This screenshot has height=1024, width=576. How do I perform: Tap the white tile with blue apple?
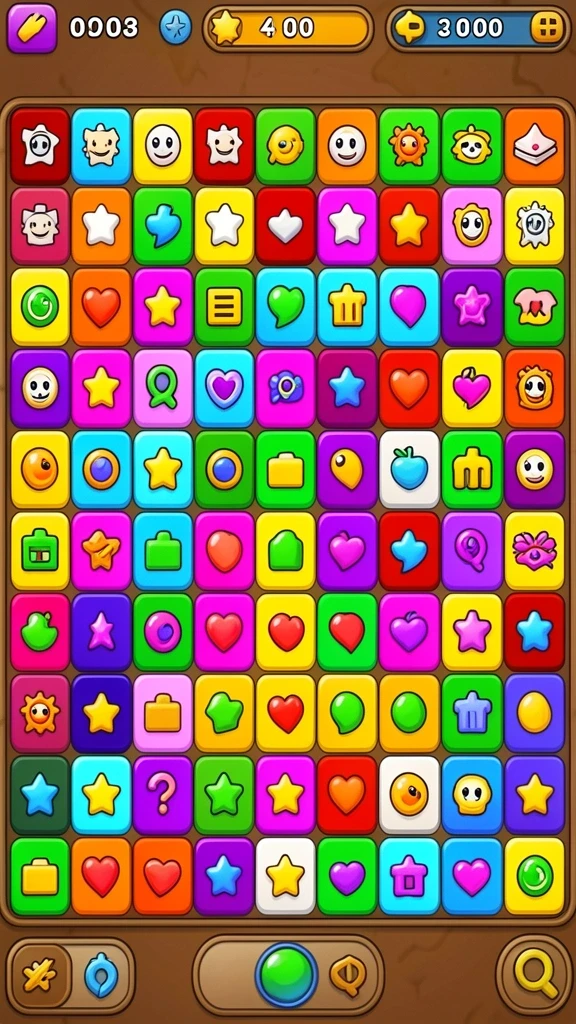tap(409, 469)
